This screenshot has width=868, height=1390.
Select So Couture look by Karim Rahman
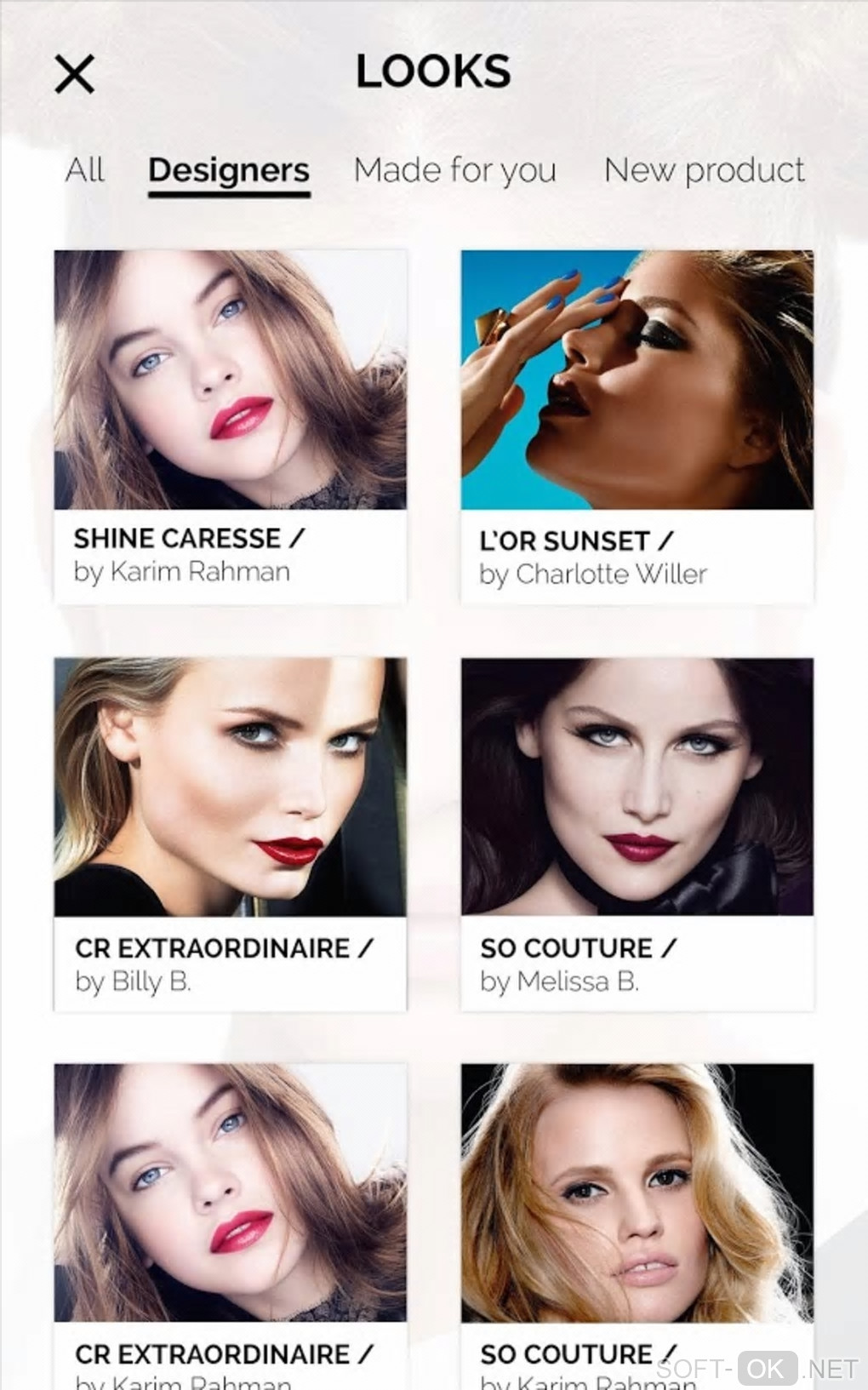637,1217
